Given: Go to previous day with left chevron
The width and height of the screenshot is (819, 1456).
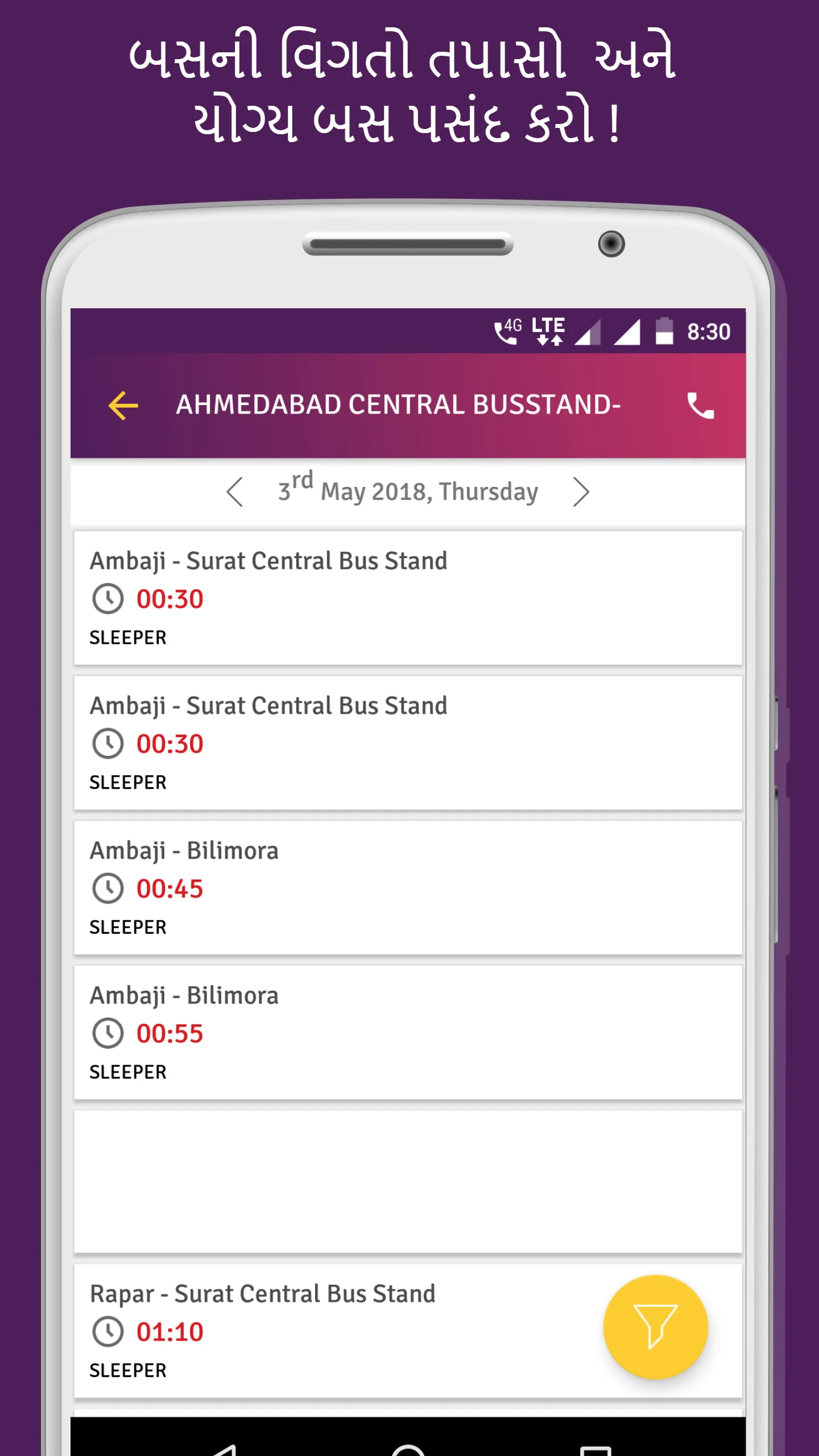Looking at the screenshot, I should point(236,491).
